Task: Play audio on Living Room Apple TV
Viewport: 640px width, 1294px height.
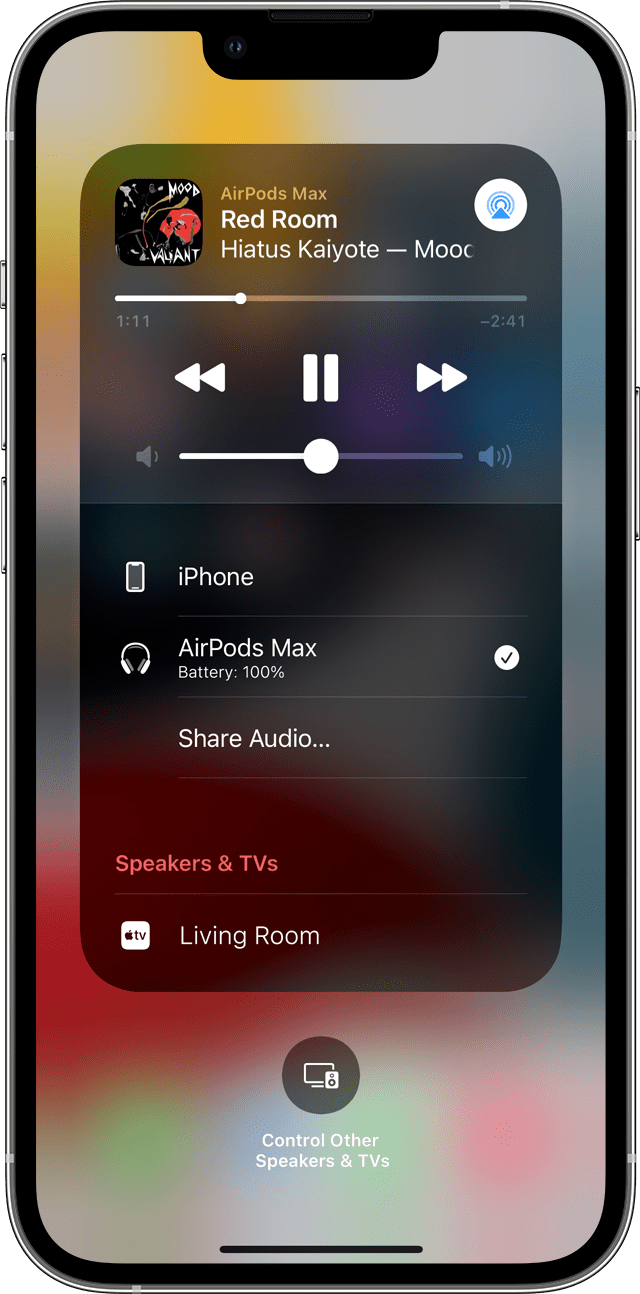Action: point(321,936)
